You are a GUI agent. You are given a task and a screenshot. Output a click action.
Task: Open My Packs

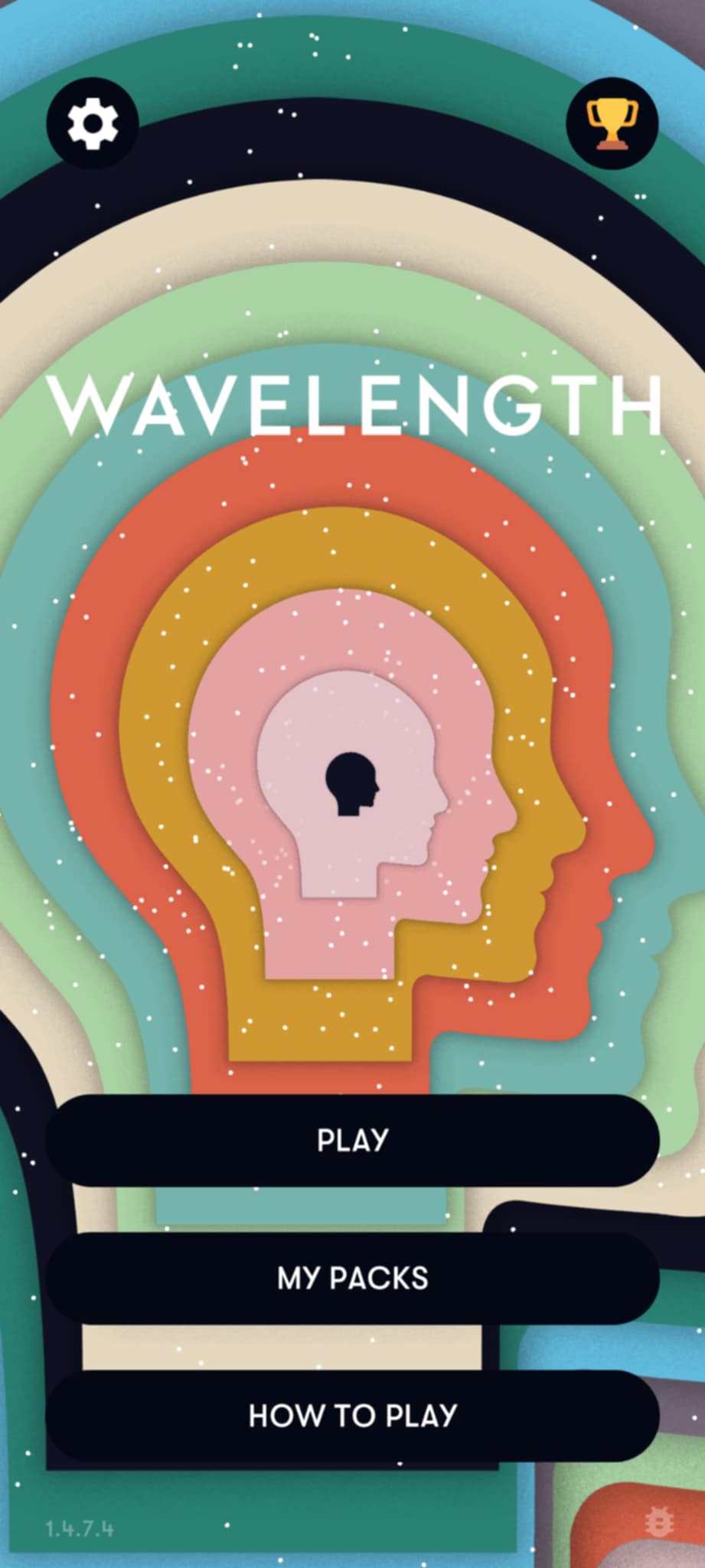(x=352, y=1278)
